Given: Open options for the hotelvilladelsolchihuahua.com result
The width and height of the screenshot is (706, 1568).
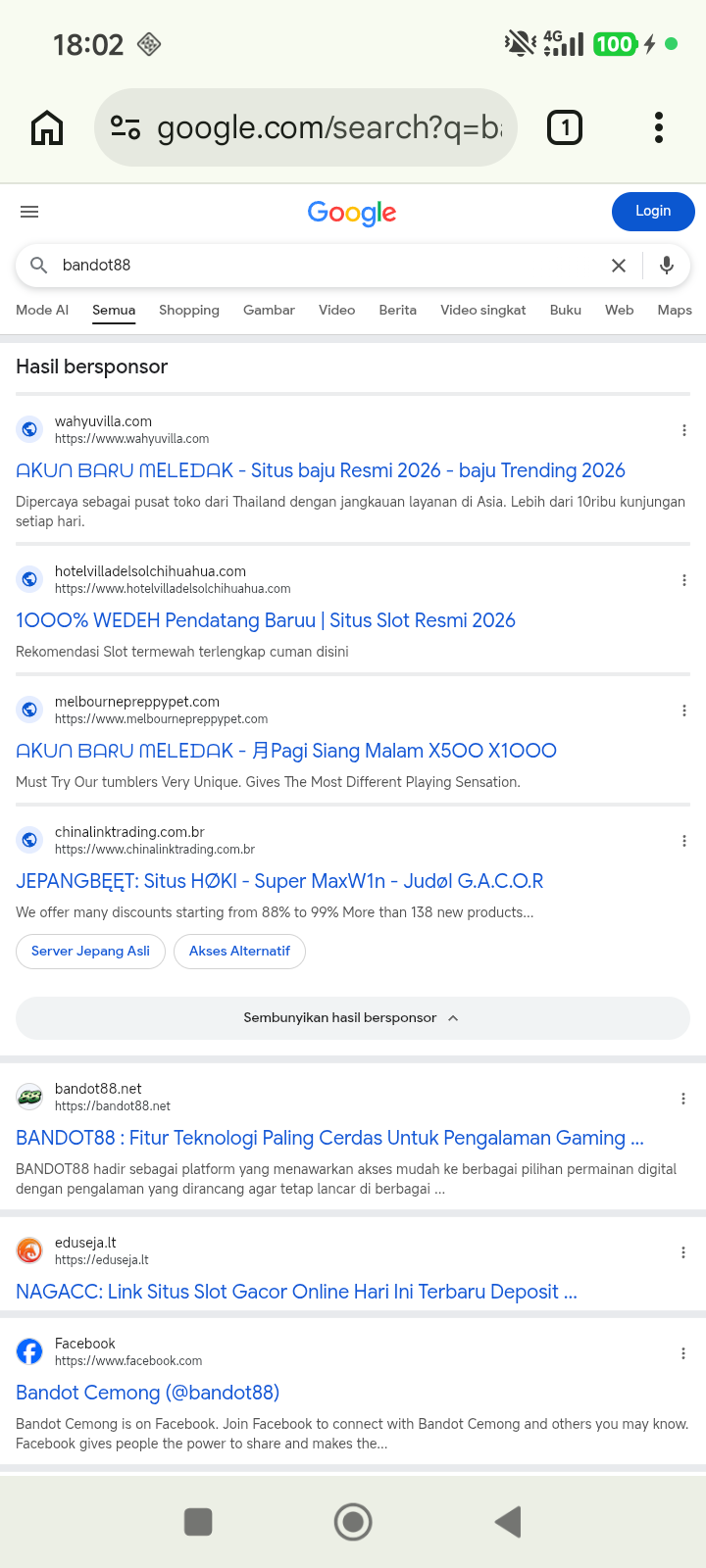Looking at the screenshot, I should click(x=683, y=580).
